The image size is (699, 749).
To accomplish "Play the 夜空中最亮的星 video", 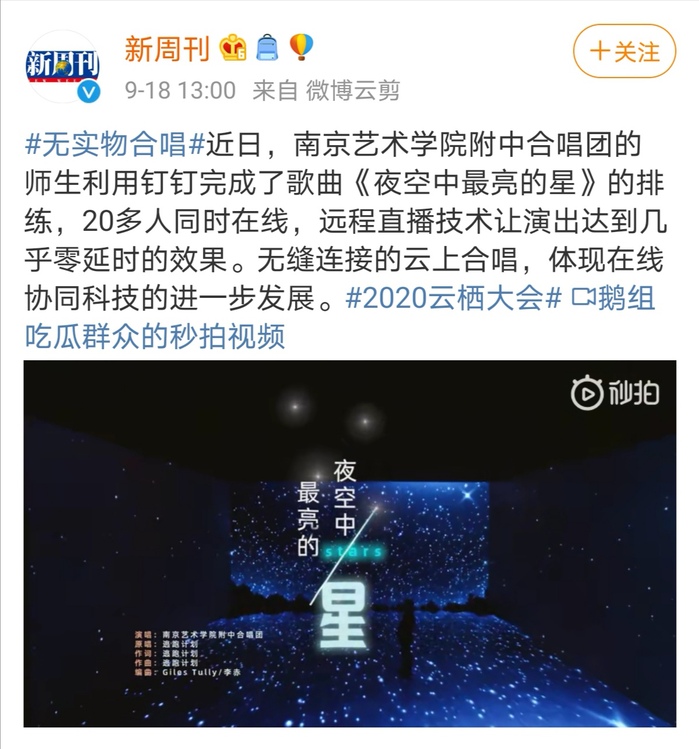I will pyautogui.click(x=349, y=543).
